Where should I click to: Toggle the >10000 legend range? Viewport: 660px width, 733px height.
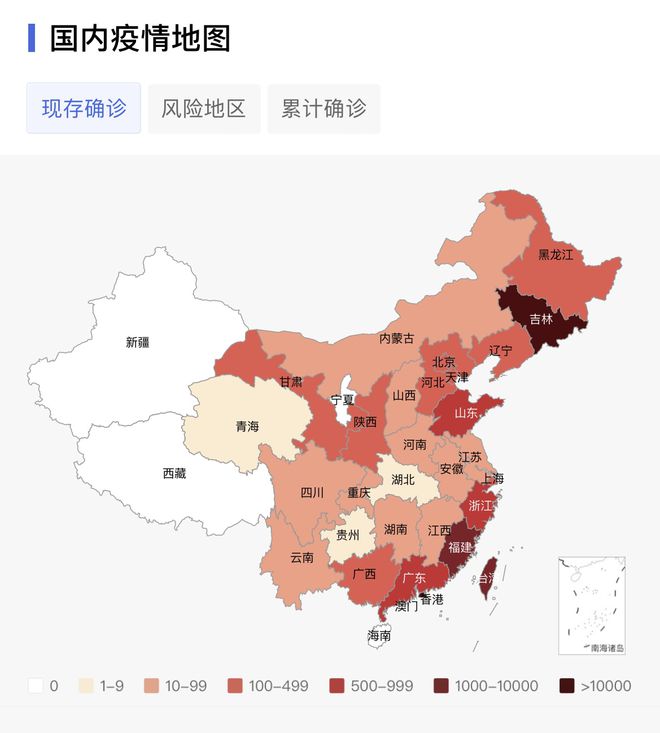(595, 686)
